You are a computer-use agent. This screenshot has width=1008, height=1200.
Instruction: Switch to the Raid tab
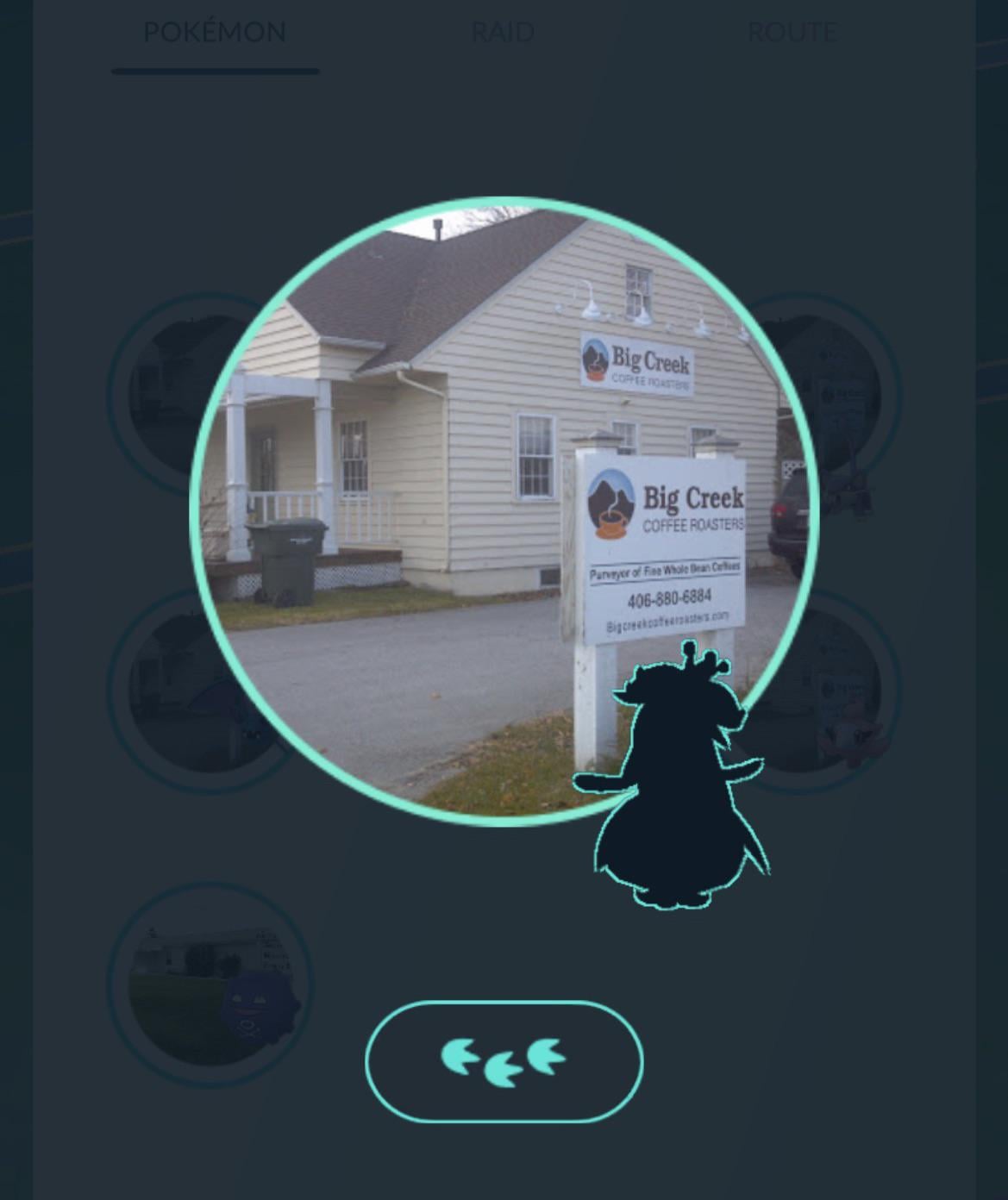point(503,33)
